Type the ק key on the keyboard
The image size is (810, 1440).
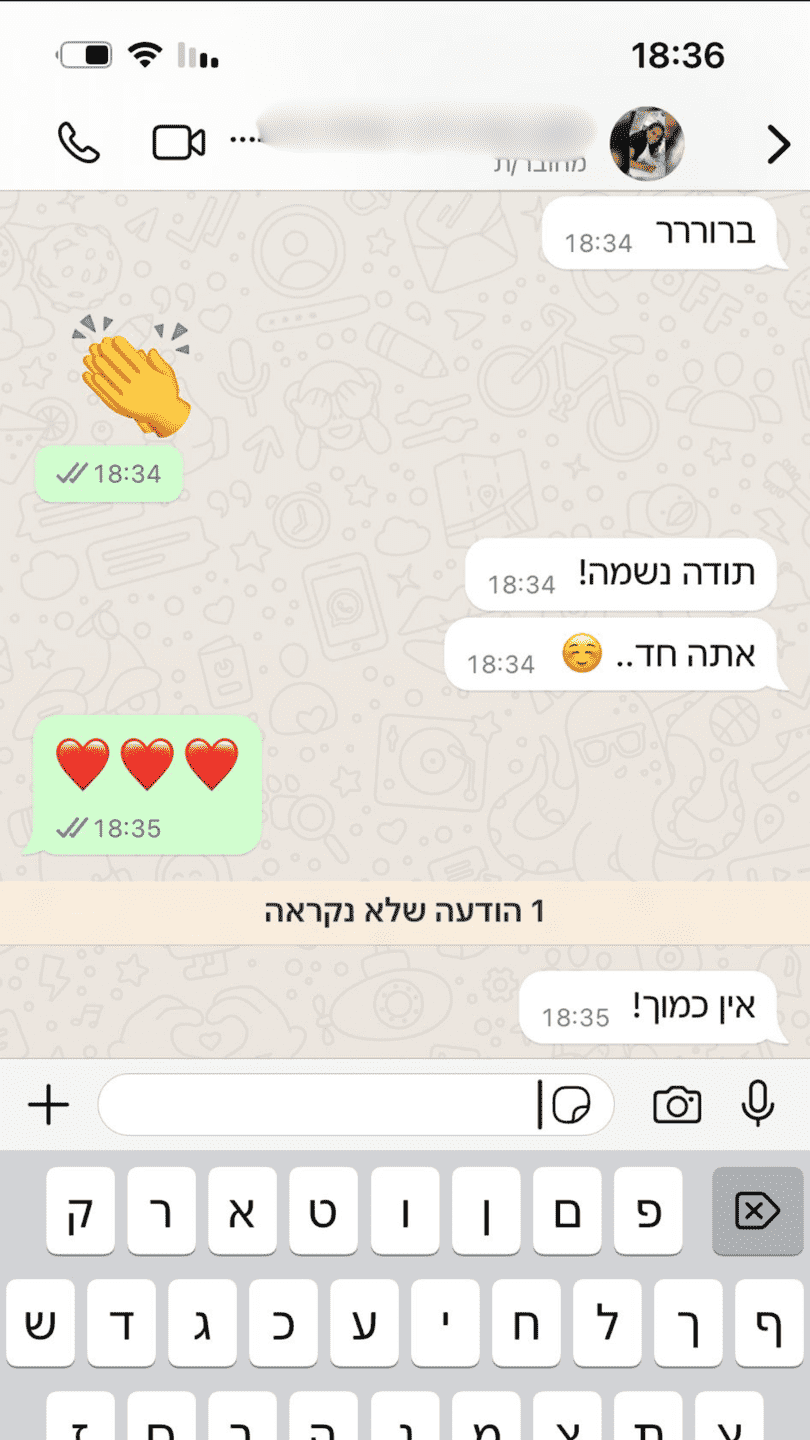point(80,1212)
